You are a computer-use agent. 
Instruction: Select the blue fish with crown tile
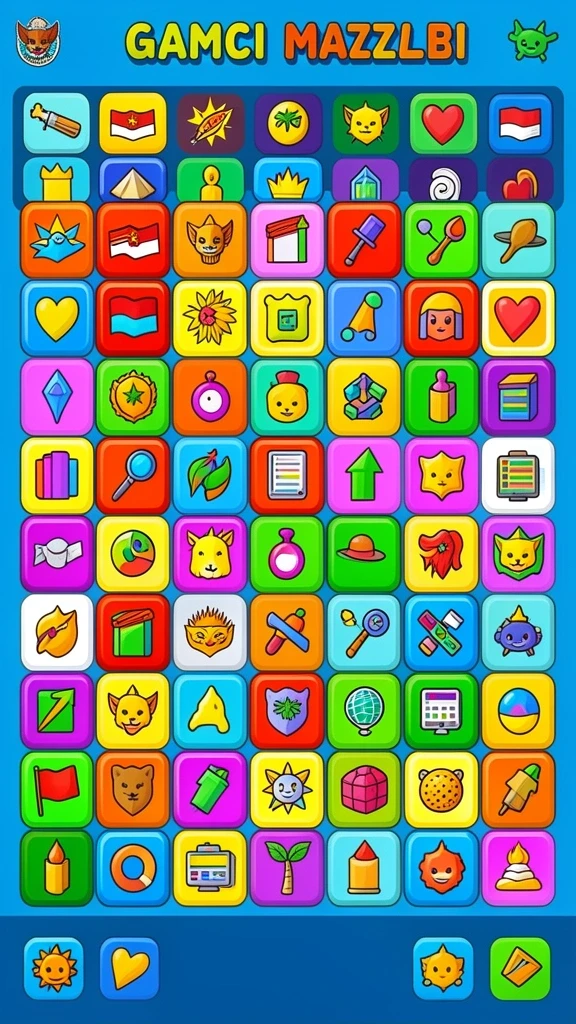tap(518, 632)
